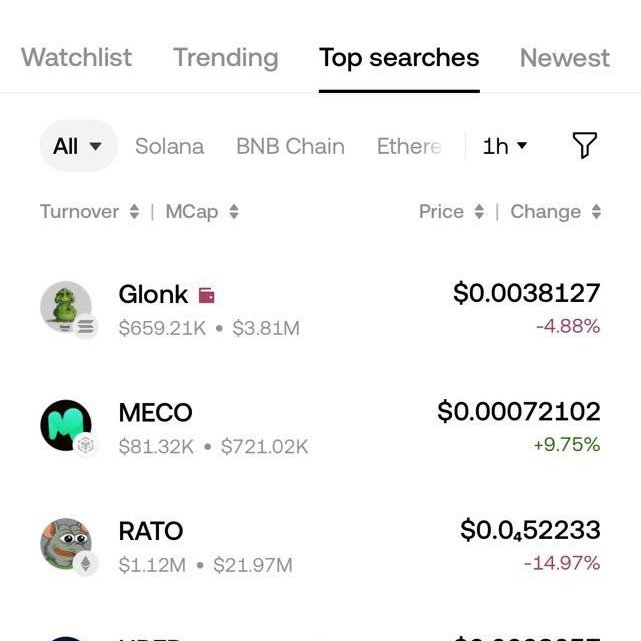Sort tokens by Change

[x=555, y=212]
